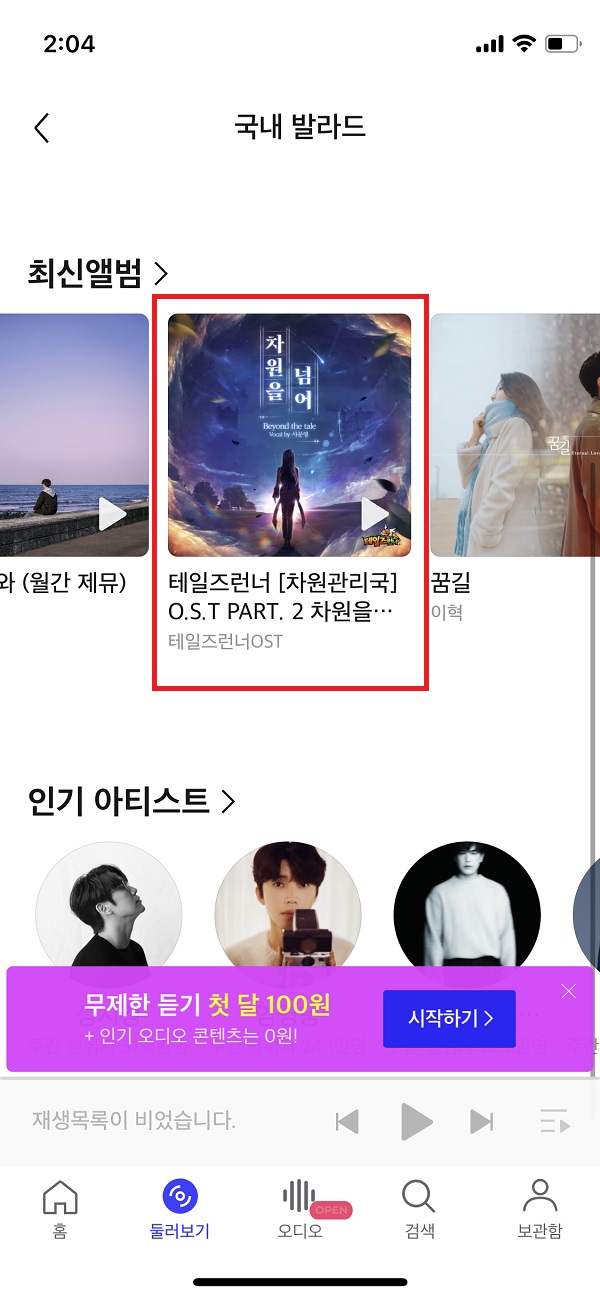
Task: Dismiss the 무제한 듣기 promo banner
Action: pos(569,992)
